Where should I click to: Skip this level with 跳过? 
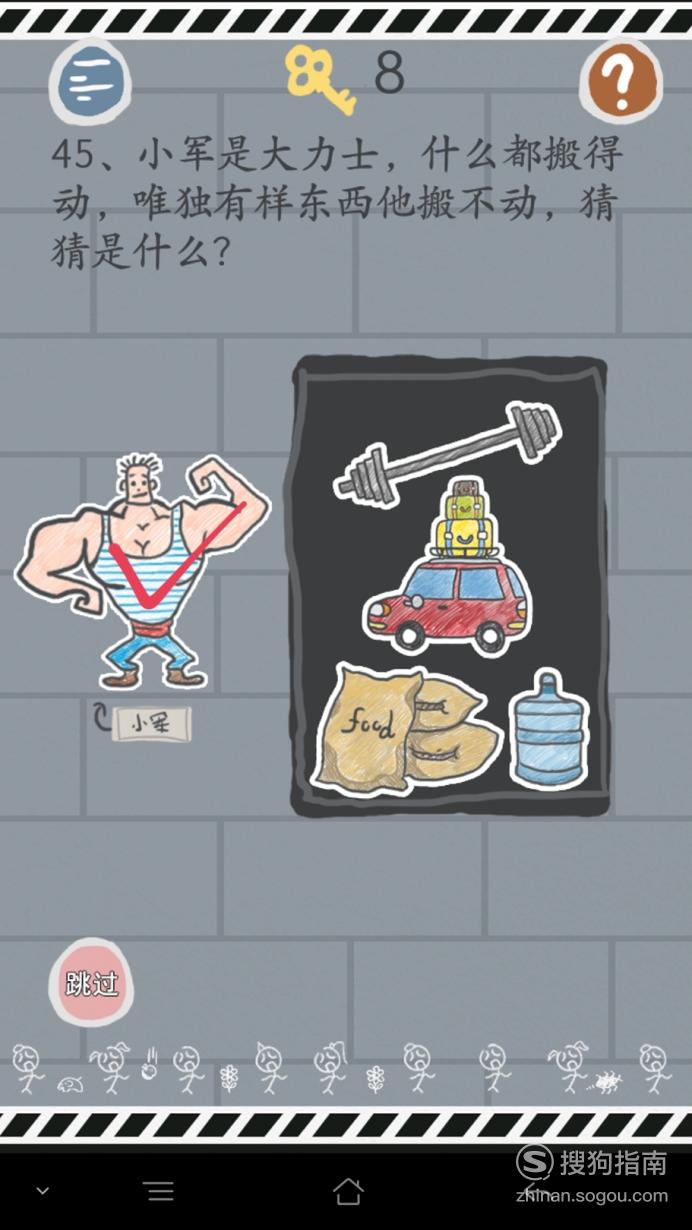[92, 983]
